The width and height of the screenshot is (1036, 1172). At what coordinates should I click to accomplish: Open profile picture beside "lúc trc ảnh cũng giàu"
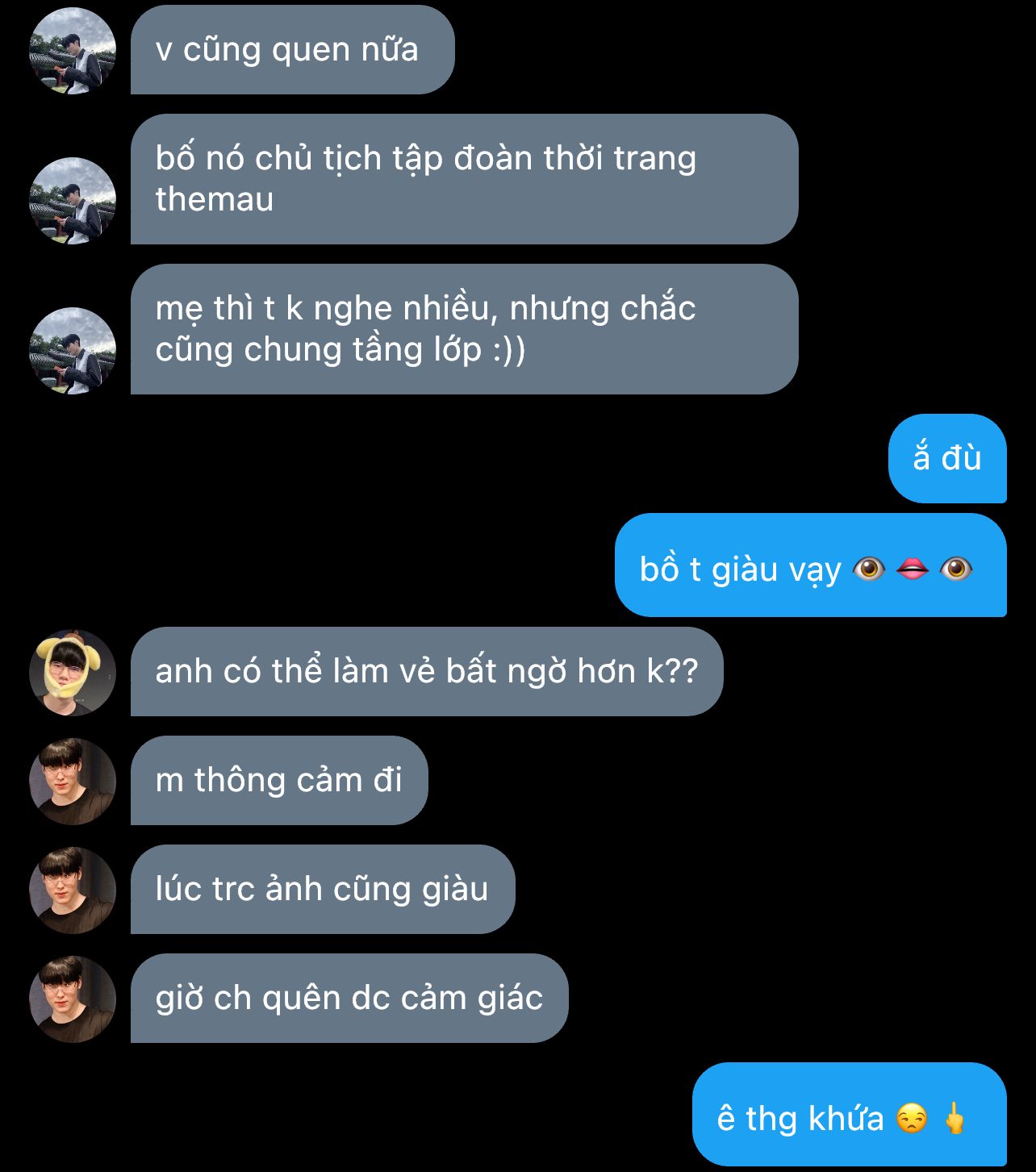coord(73,890)
